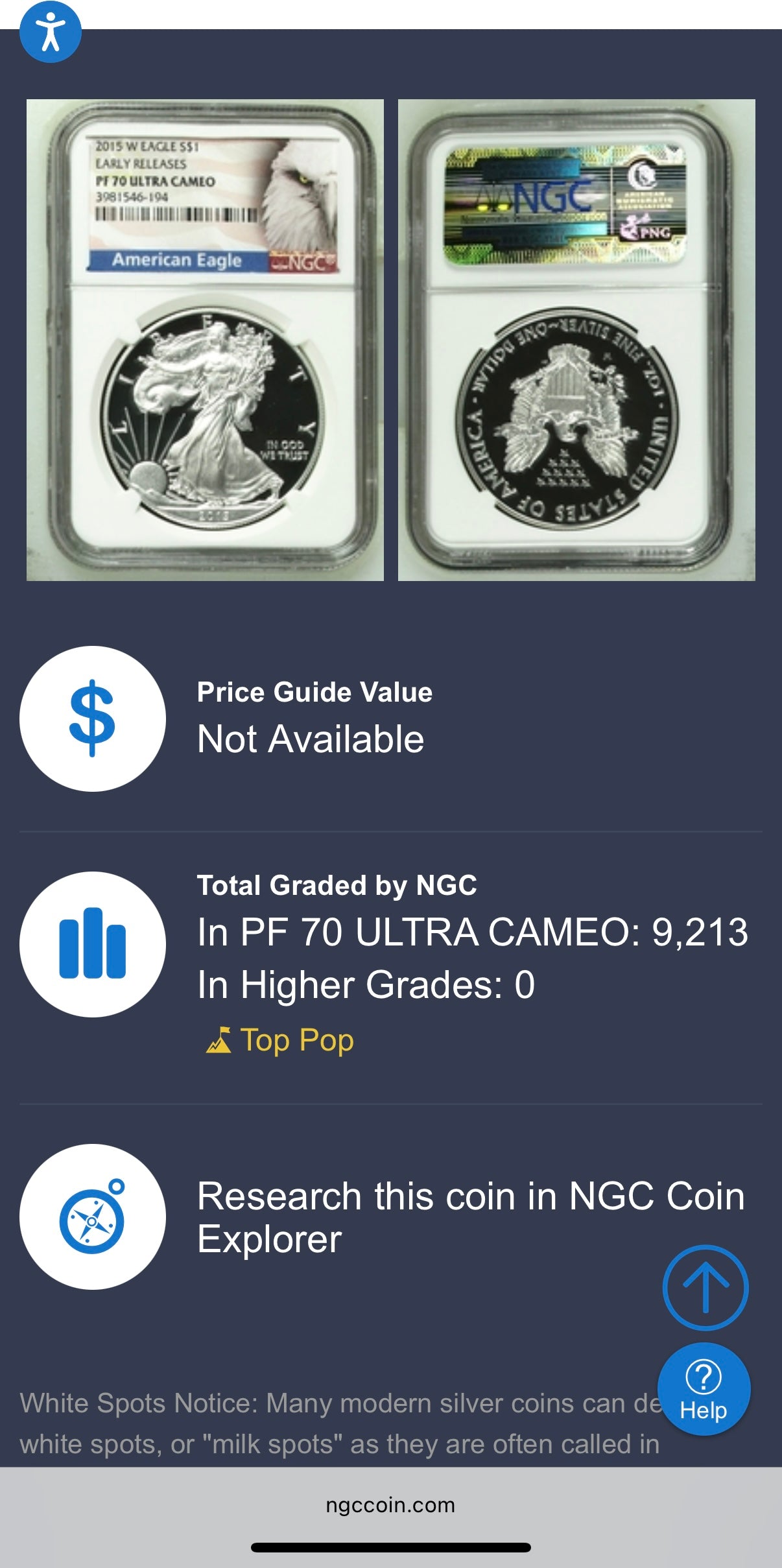Tap the American Eagle label banner
The width and height of the screenshot is (782, 1568).
[178, 259]
